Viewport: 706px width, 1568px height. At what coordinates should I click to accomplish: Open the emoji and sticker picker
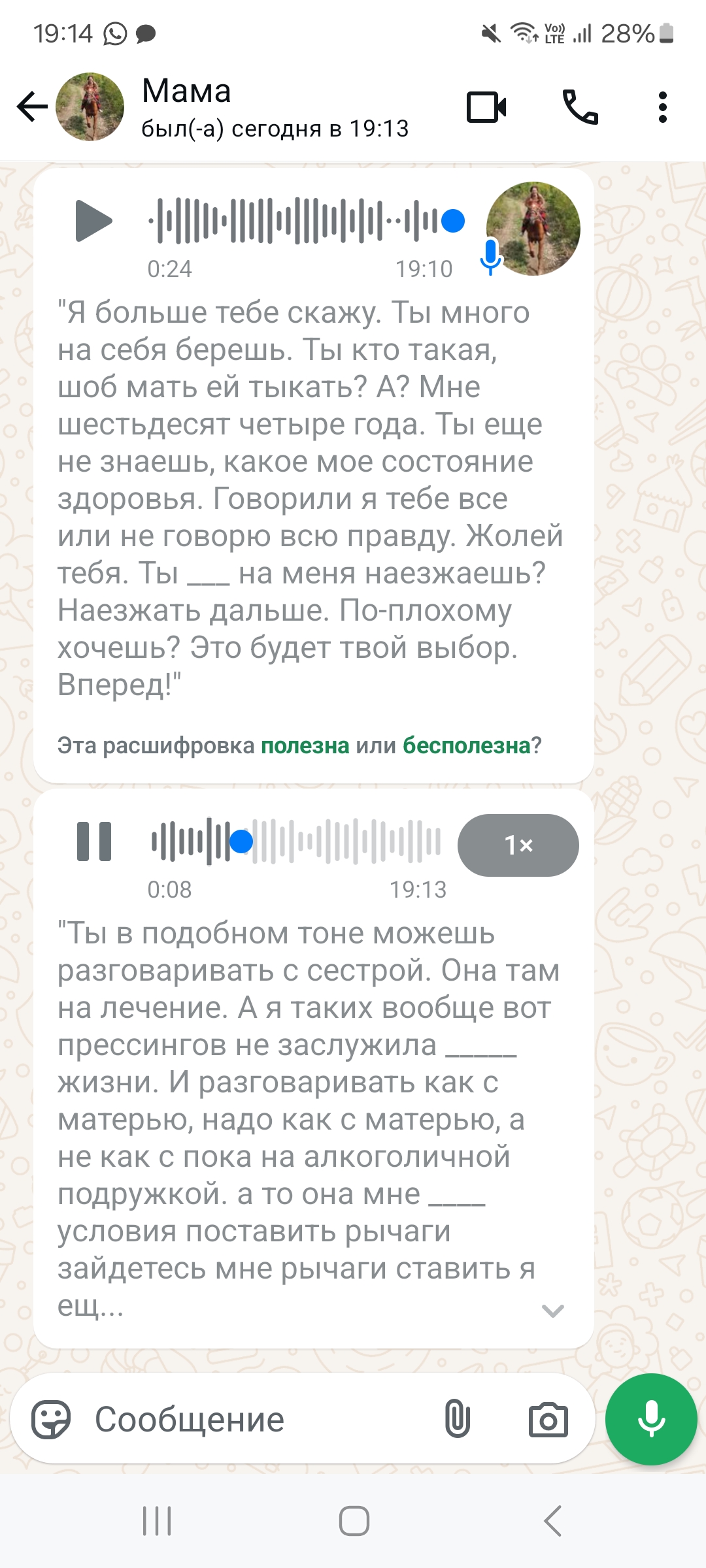[51, 1419]
